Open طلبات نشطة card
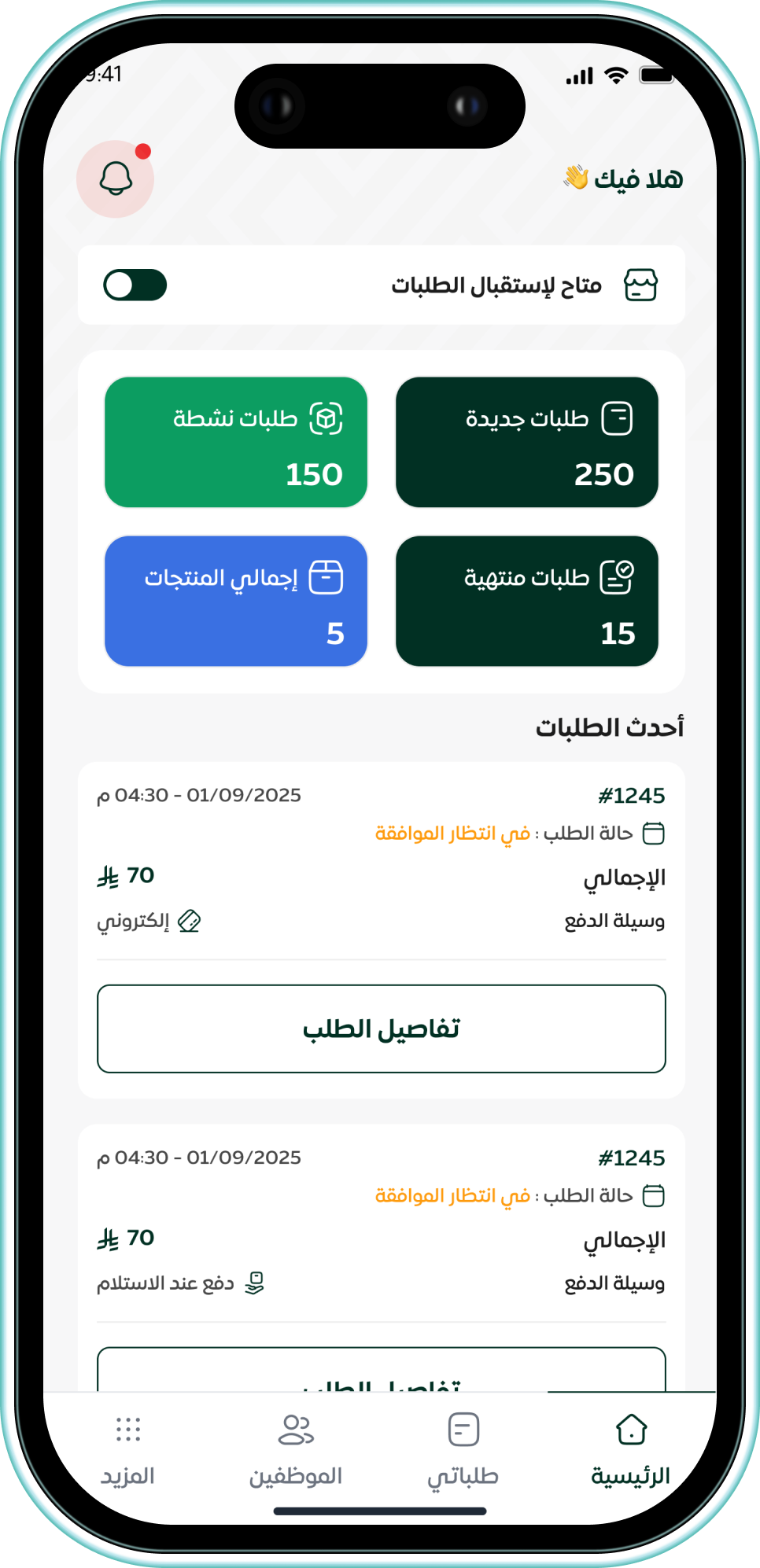This screenshot has width=760, height=1568. 236,443
